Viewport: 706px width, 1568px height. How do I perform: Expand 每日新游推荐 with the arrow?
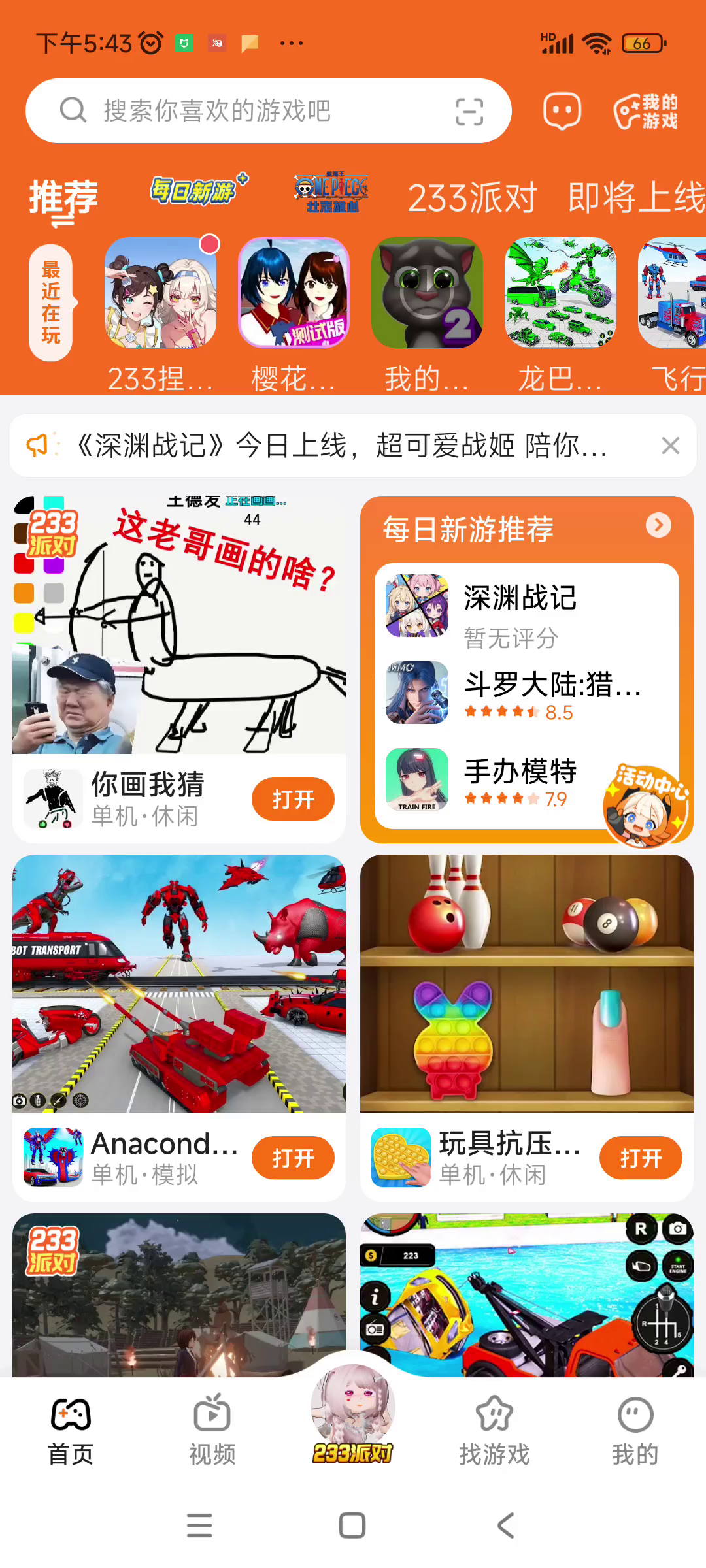click(x=658, y=525)
